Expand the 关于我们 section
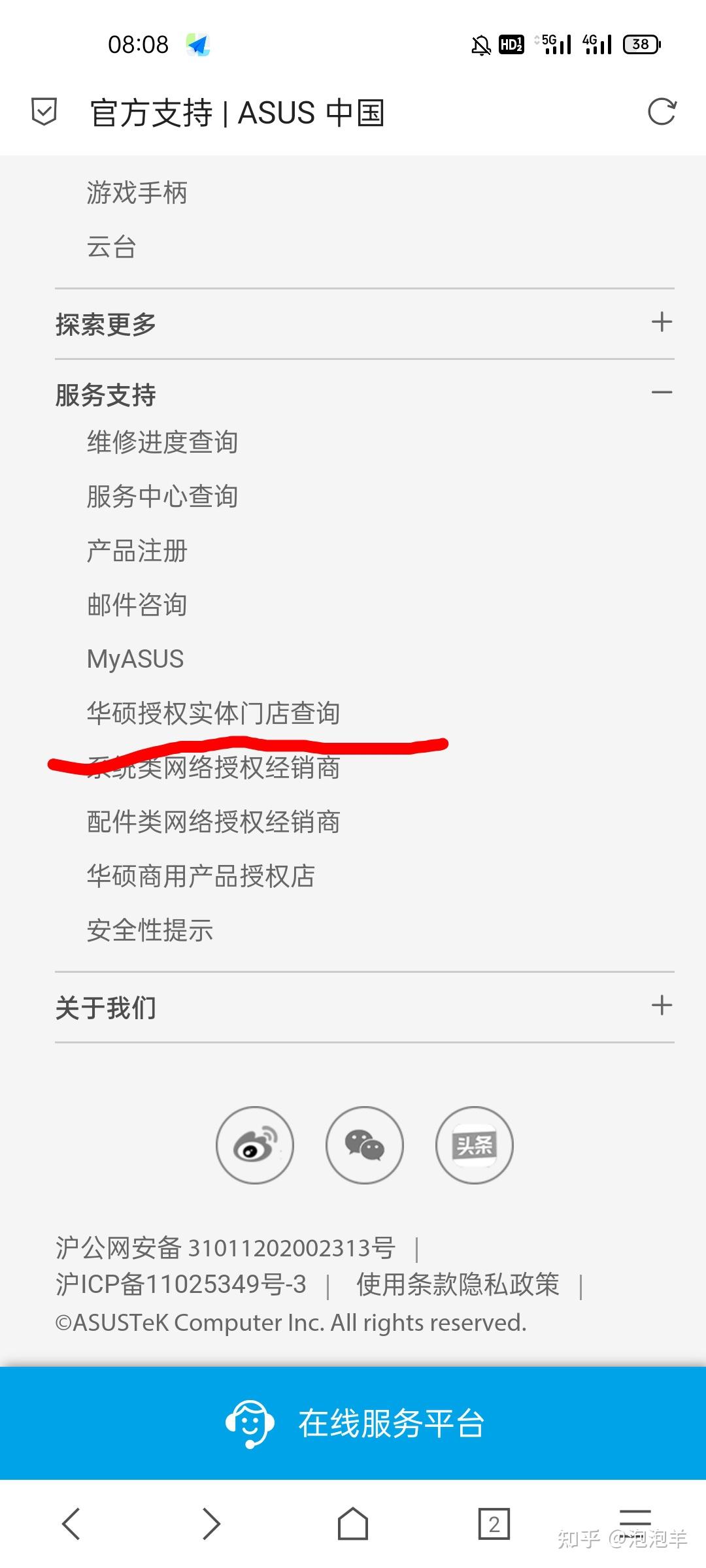Image resolution: width=706 pixels, height=1568 pixels. pyautogui.click(x=662, y=1005)
